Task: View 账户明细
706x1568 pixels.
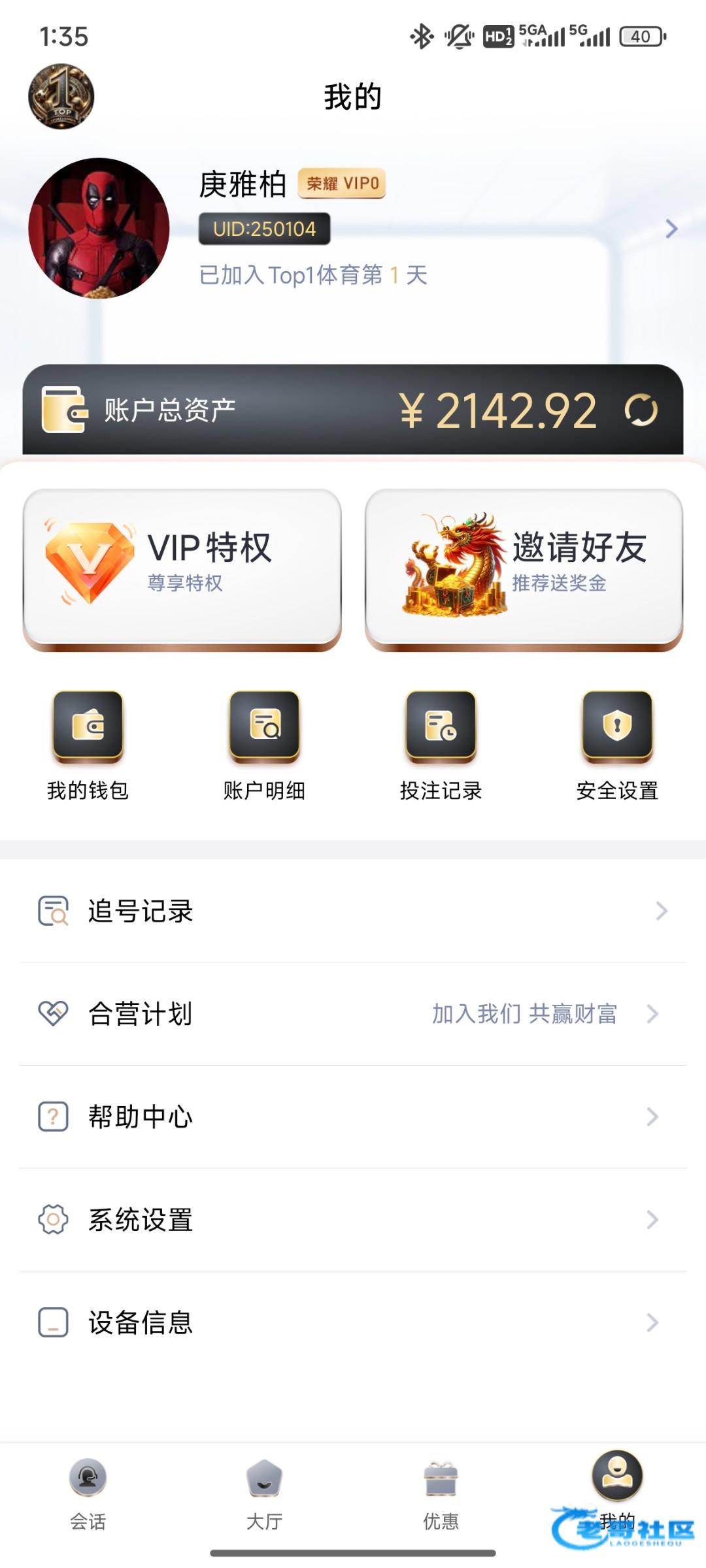Action: point(265,745)
